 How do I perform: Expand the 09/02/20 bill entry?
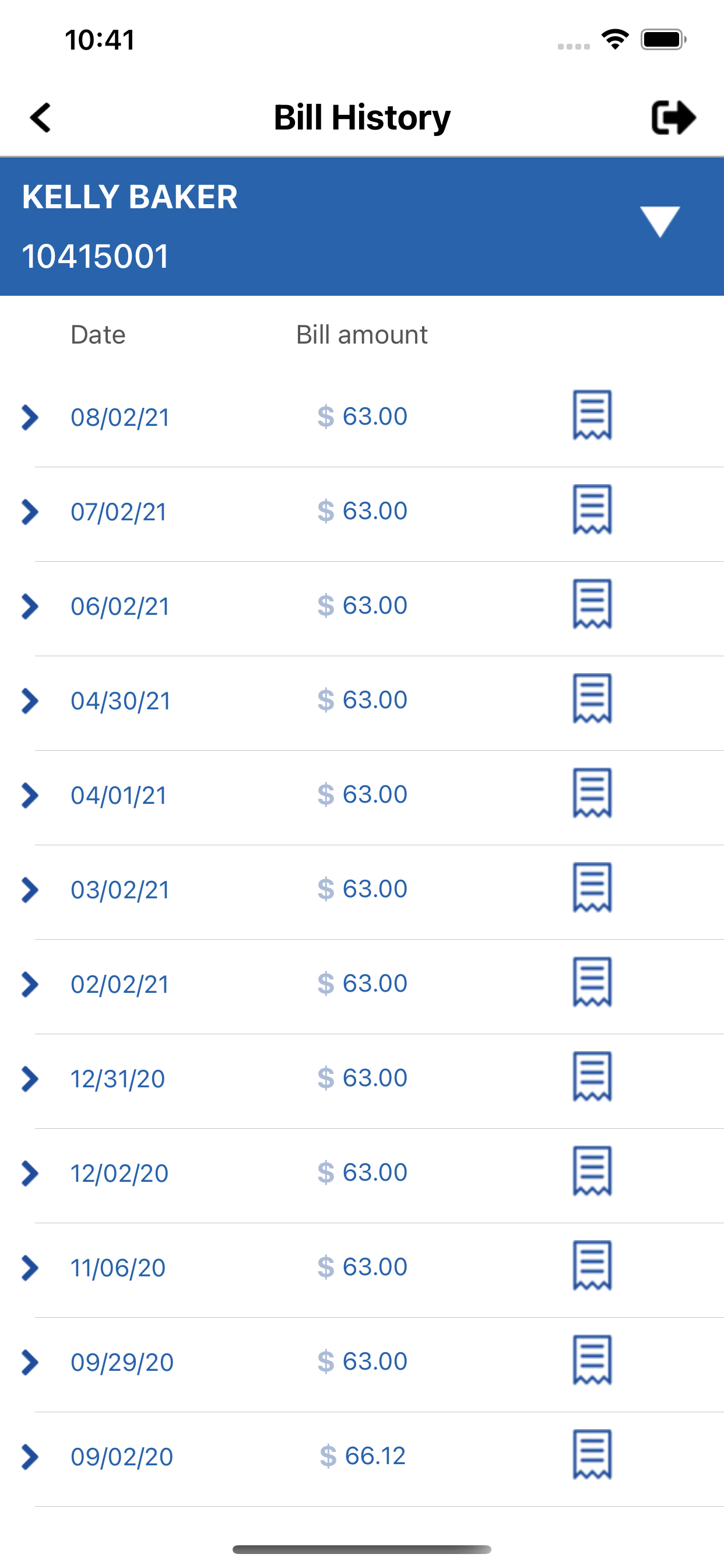tap(30, 1457)
